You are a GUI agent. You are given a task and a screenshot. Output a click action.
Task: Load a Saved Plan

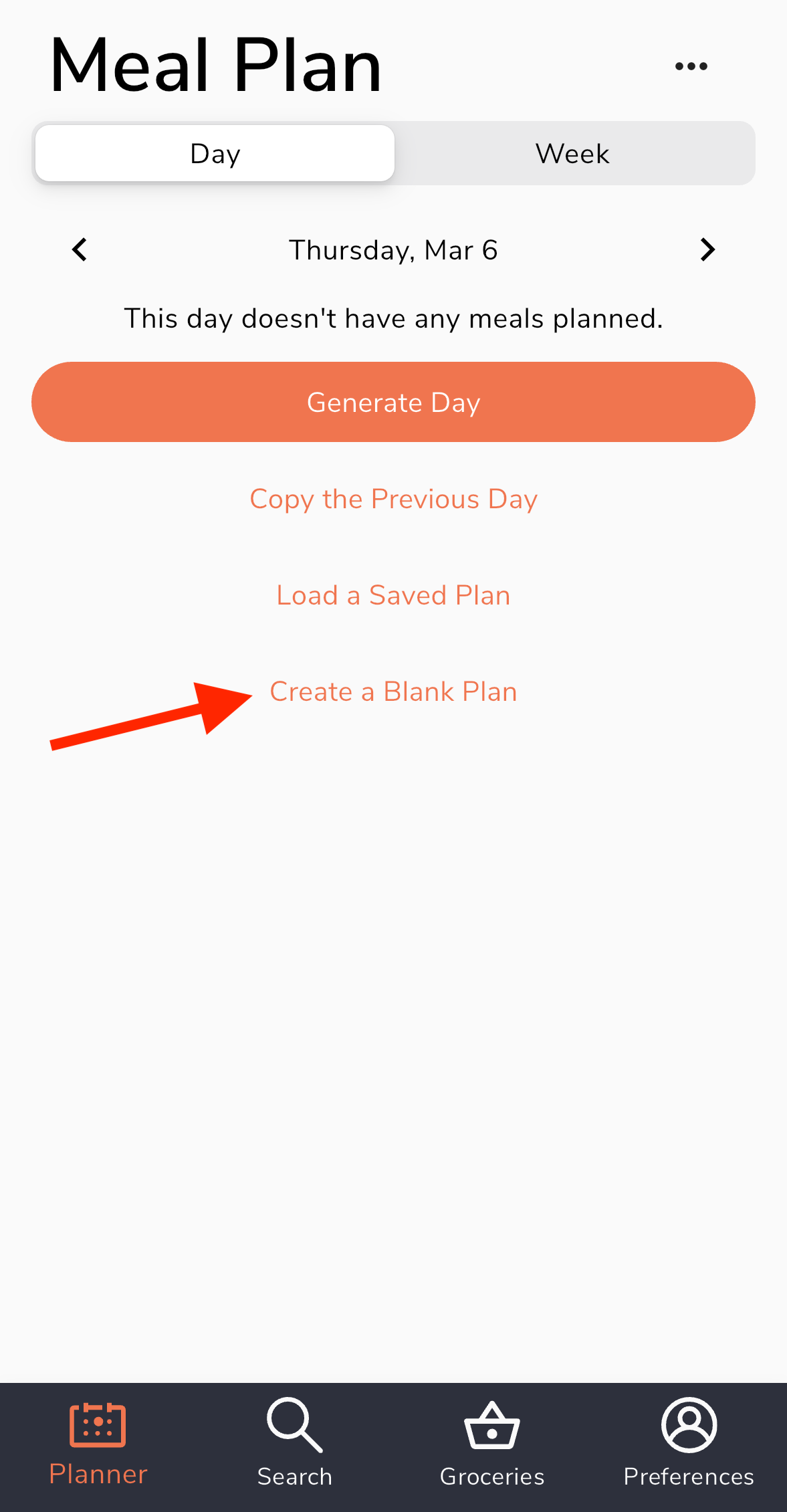393,595
